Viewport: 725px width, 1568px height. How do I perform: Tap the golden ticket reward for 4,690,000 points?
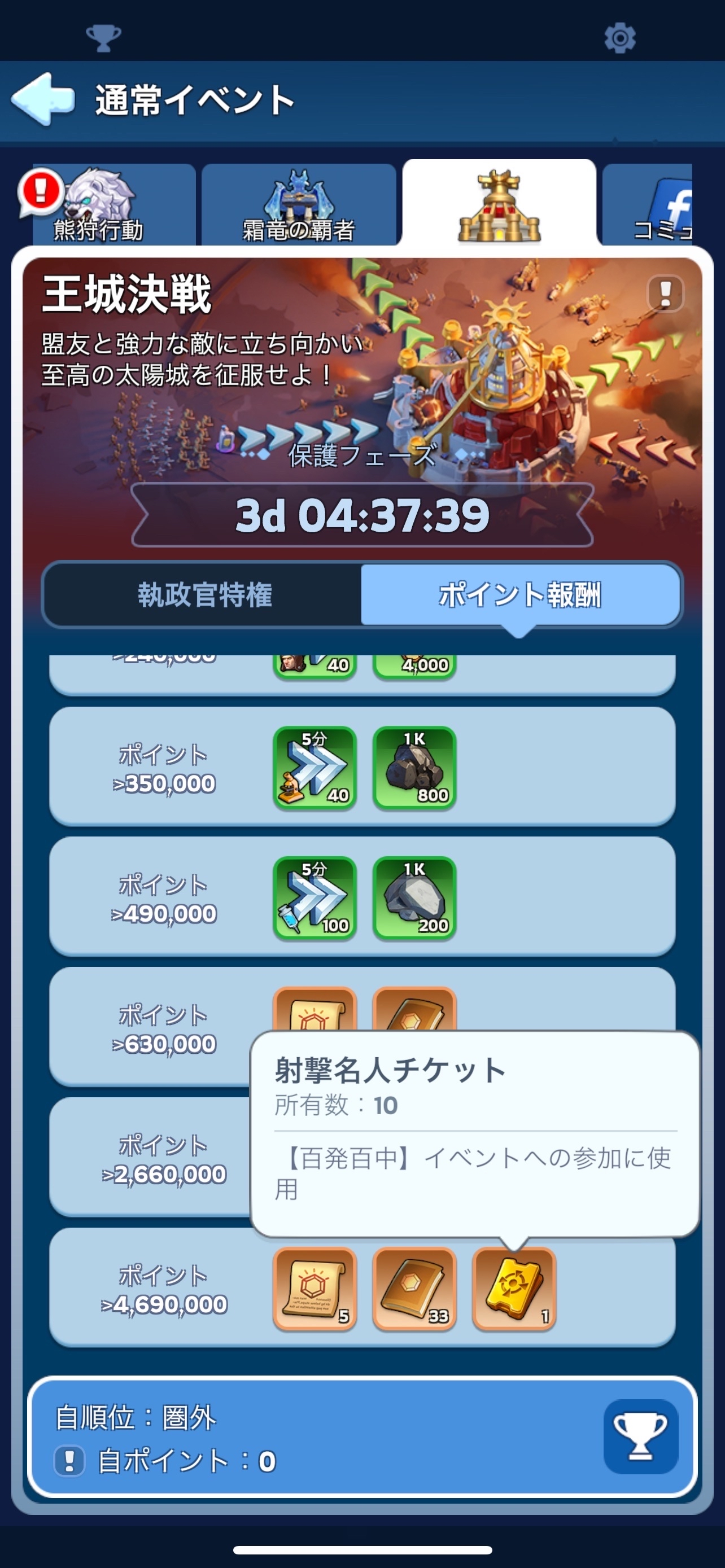coord(514,1289)
